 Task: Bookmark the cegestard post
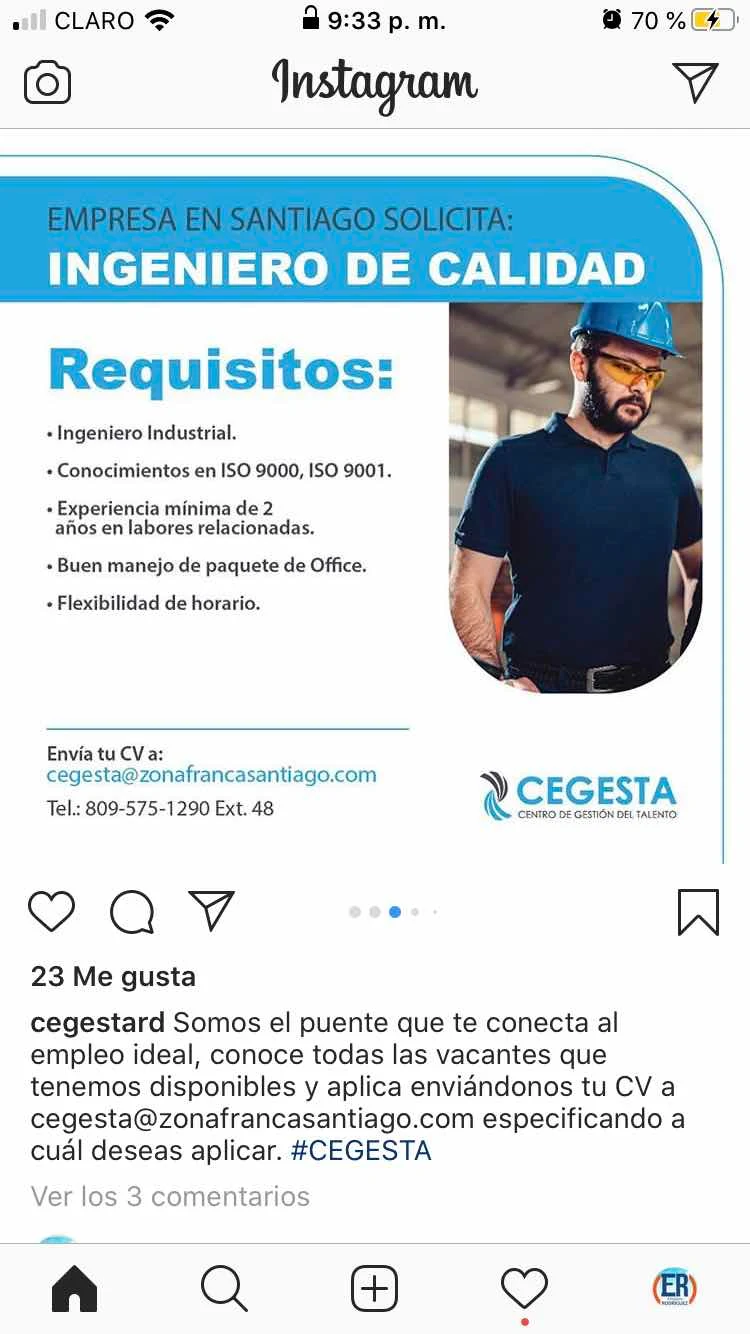698,912
